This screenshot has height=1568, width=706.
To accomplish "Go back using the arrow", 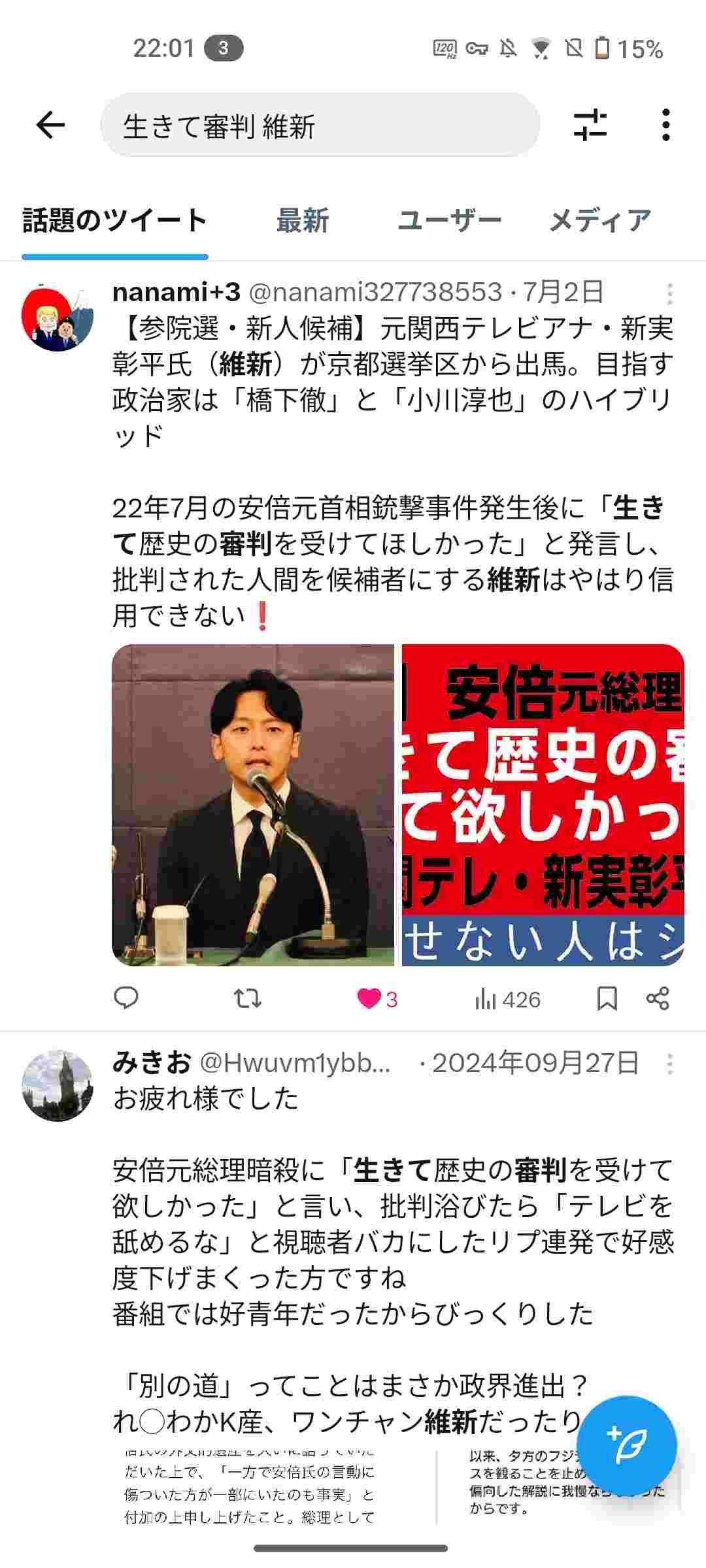I will [x=50, y=125].
